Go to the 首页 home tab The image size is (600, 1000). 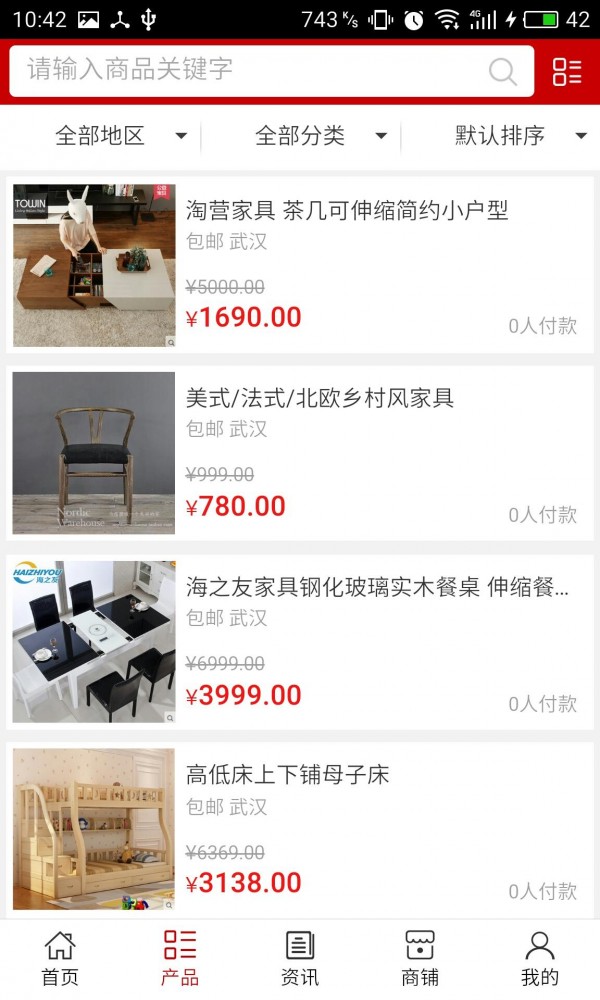tap(60, 958)
